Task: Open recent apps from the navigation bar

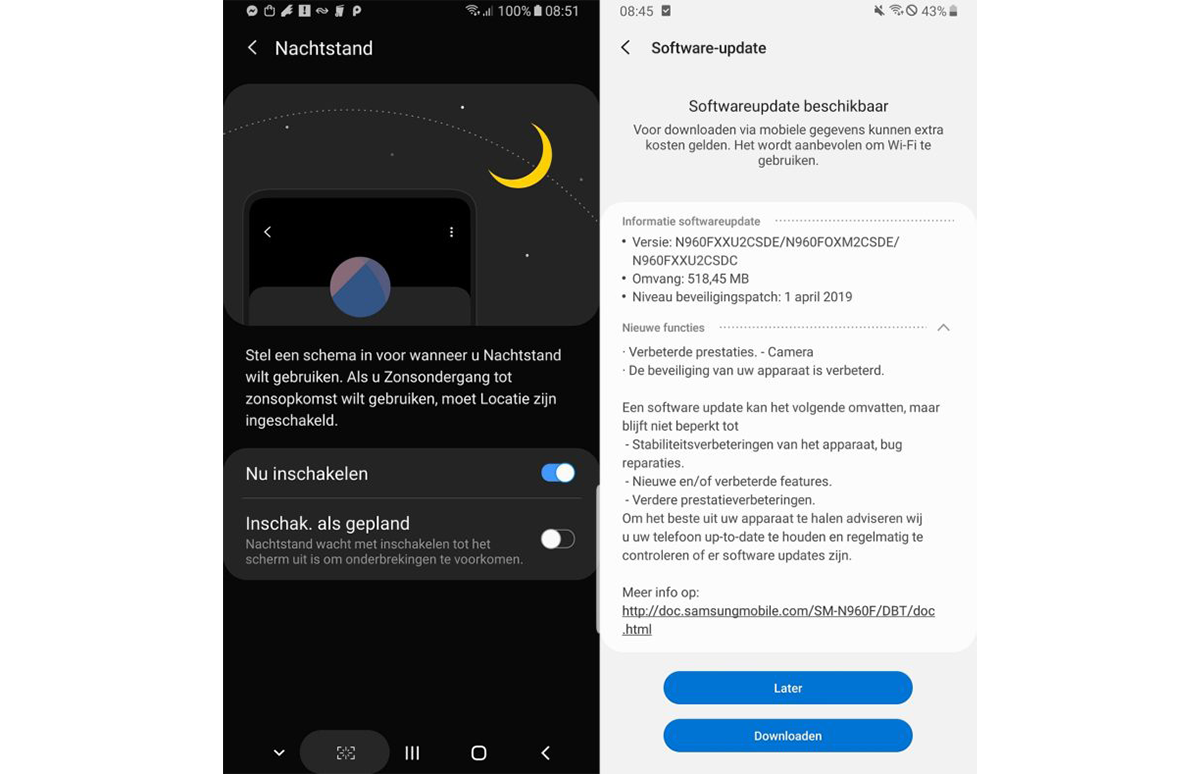Action: (412, 753)
